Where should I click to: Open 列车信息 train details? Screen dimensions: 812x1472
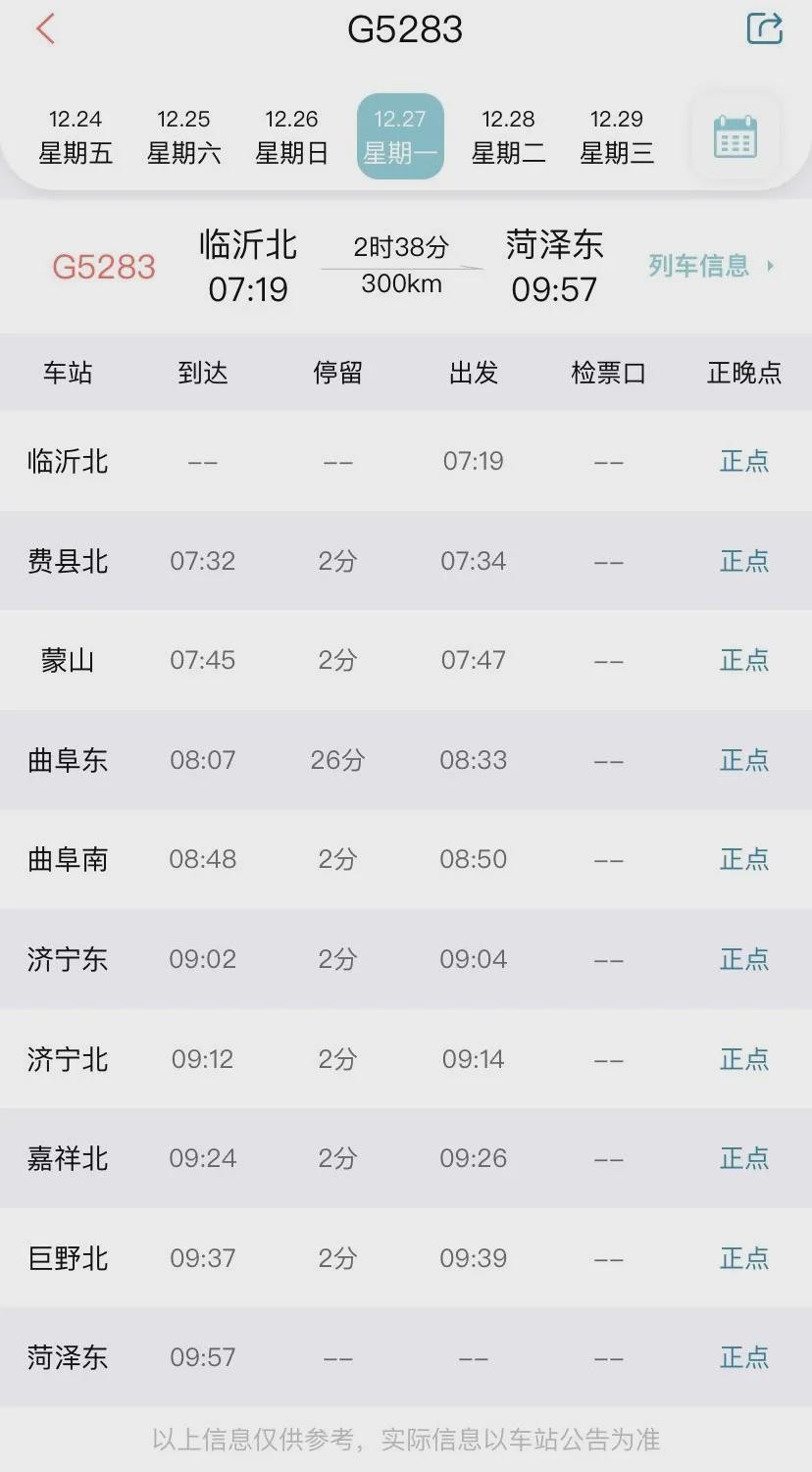point(710,266)
